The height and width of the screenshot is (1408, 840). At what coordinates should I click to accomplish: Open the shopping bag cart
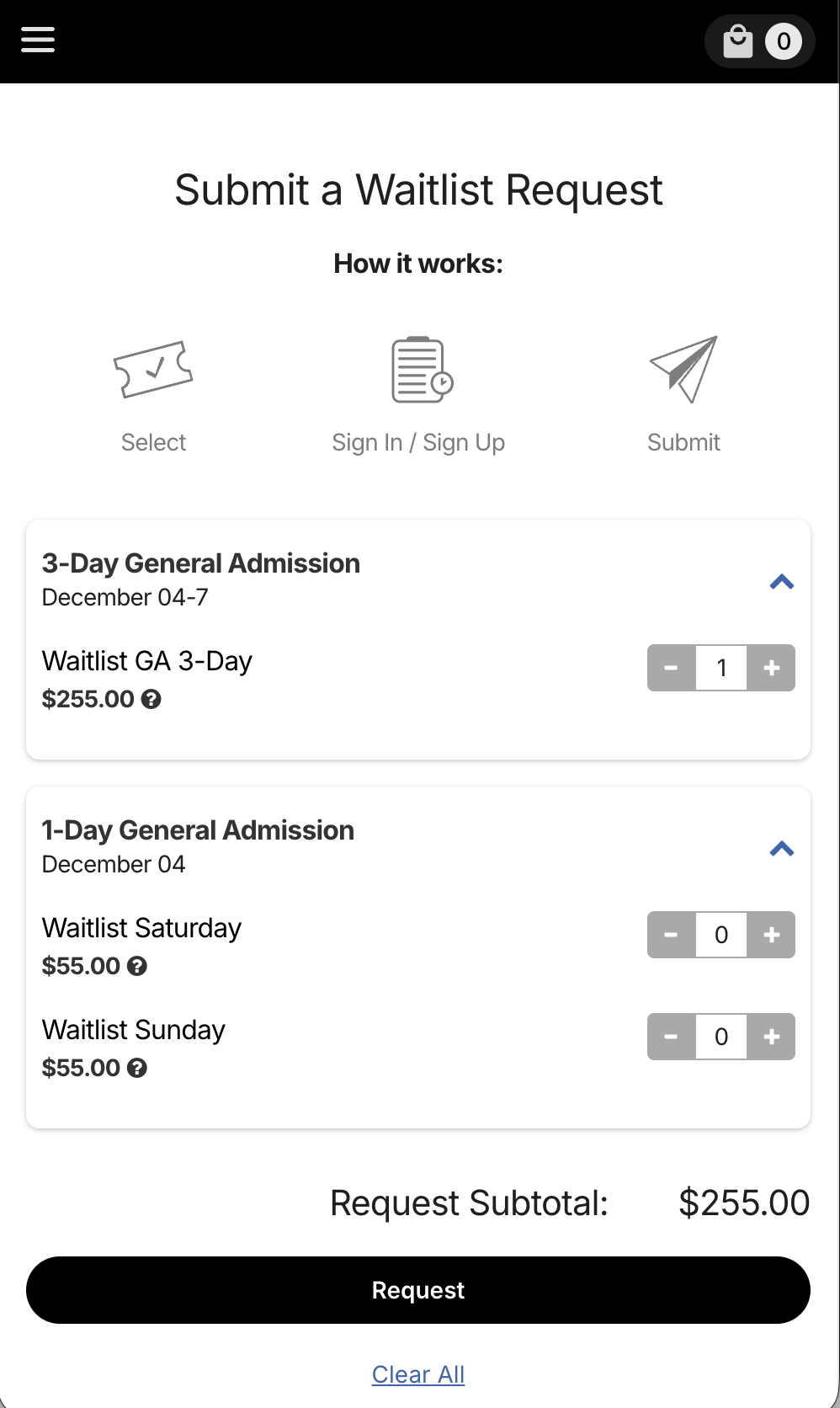(759, 41)
